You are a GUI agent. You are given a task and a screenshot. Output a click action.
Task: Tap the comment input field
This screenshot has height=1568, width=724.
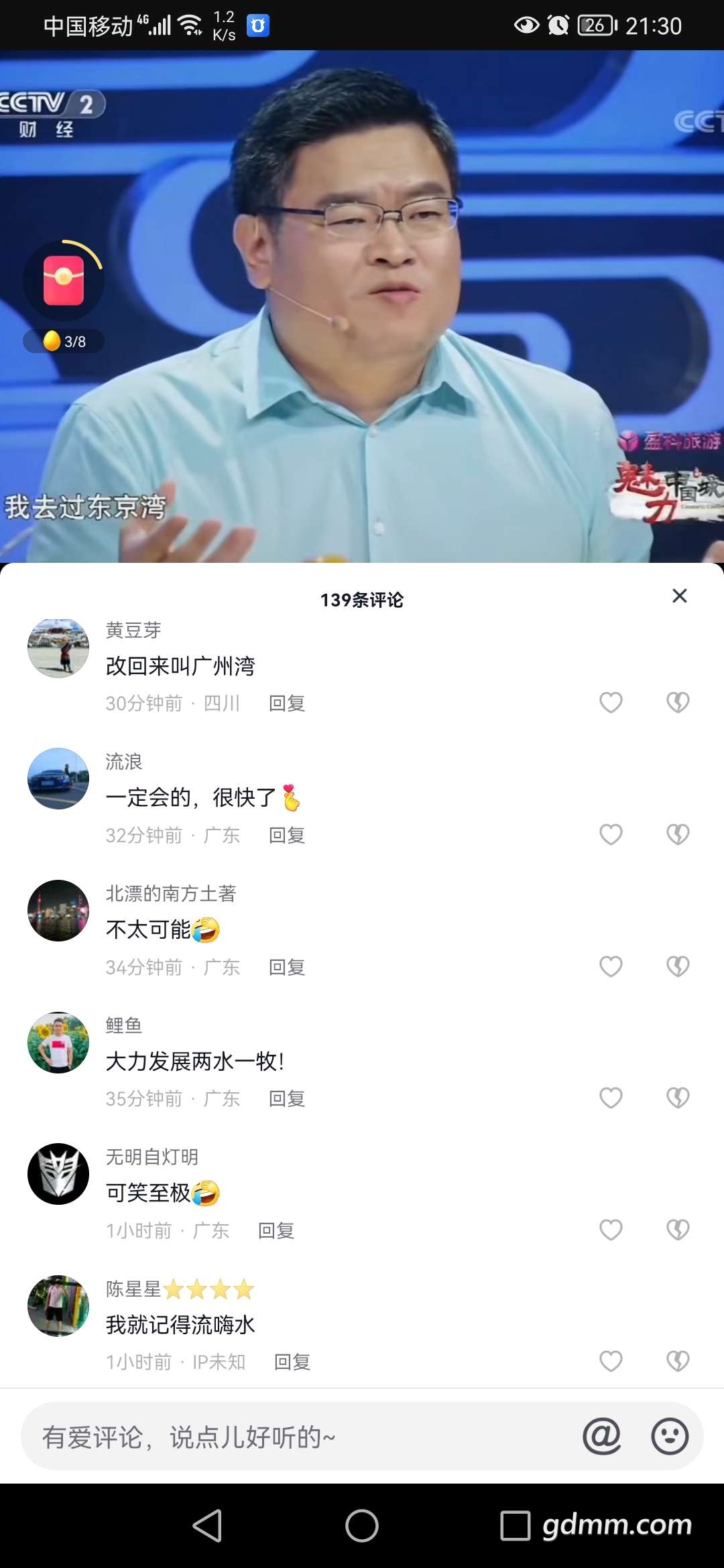click(295, 1437)
